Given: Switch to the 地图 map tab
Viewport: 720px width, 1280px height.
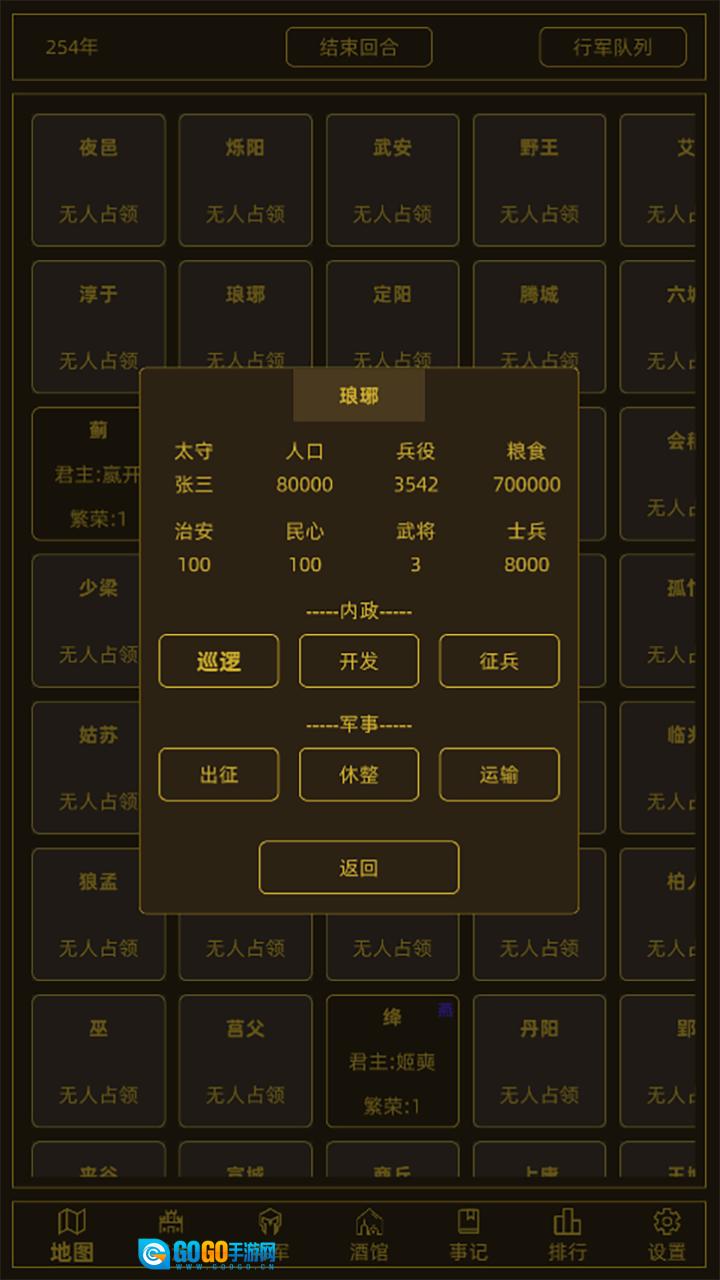Looking at the screenshot, I should (72, 1235).
